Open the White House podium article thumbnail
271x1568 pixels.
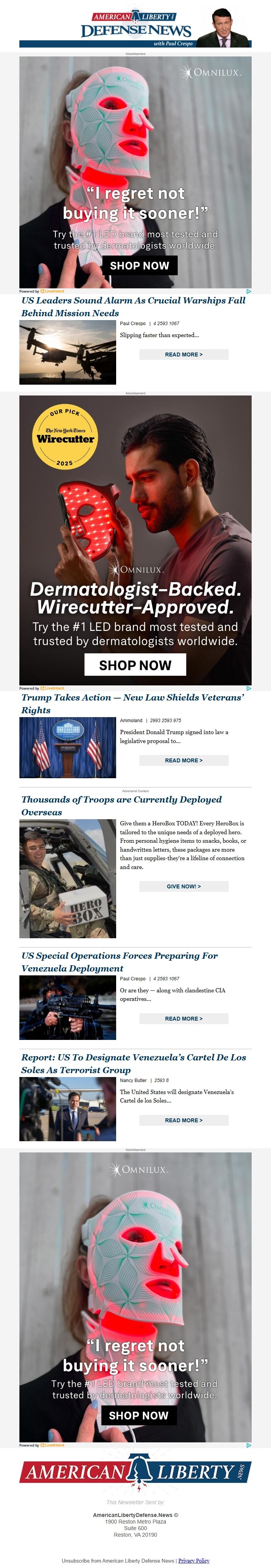(x=68, y=748)
